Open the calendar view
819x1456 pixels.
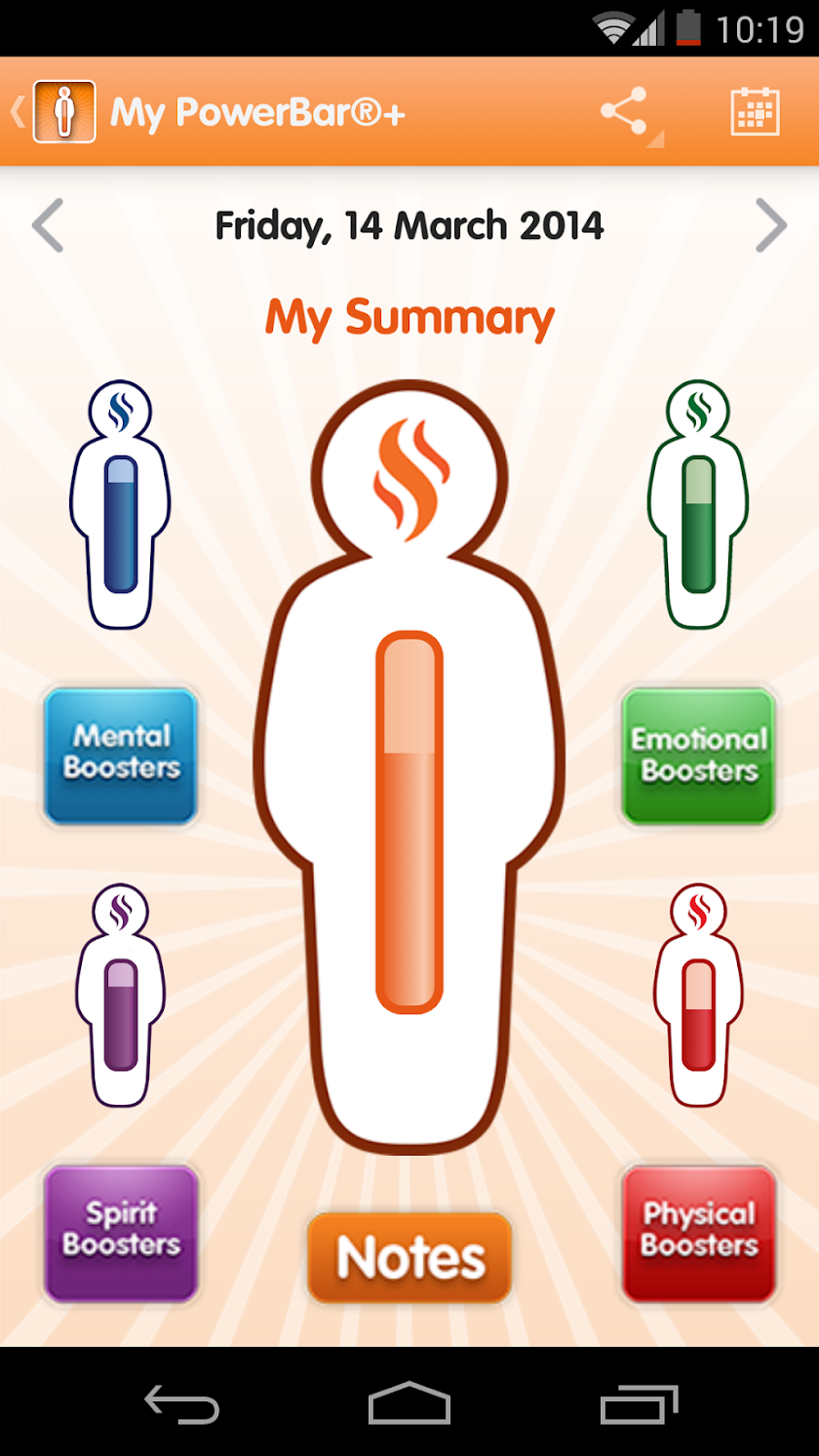point(755,112)
